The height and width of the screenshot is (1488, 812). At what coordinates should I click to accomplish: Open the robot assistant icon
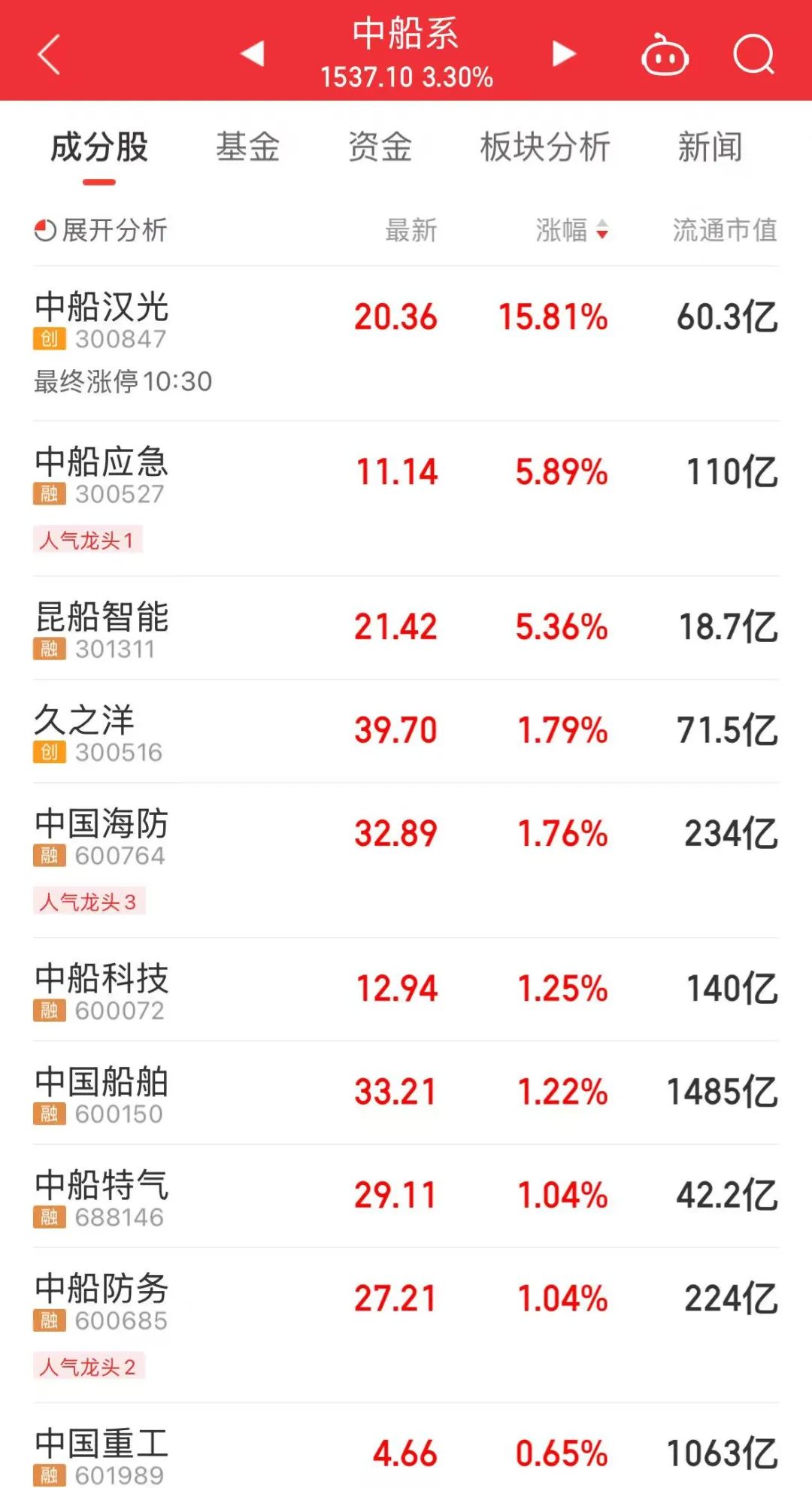pos(665,56)
